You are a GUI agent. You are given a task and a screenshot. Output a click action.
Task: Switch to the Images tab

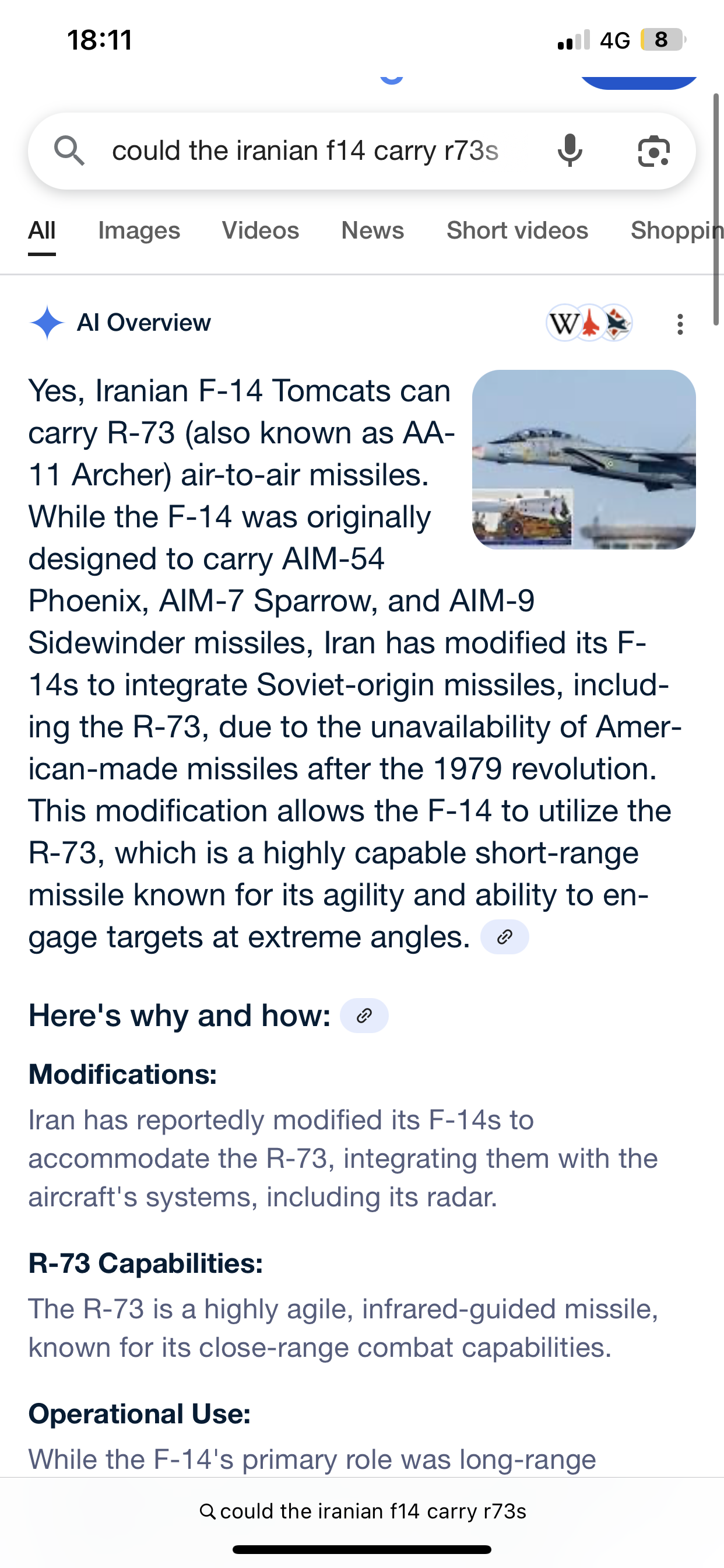point(139,230)
